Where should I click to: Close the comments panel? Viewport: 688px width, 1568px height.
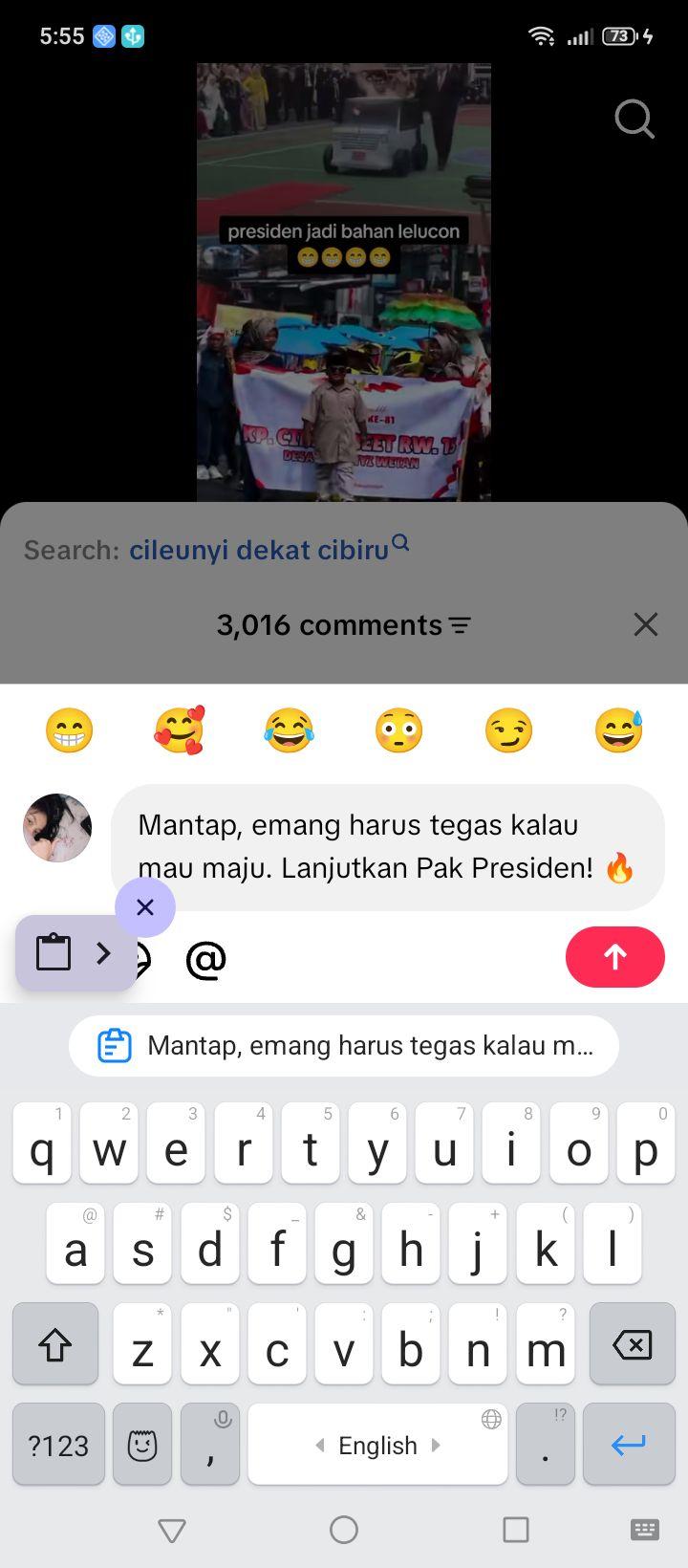pyautogui.click(x=646, y=624)
